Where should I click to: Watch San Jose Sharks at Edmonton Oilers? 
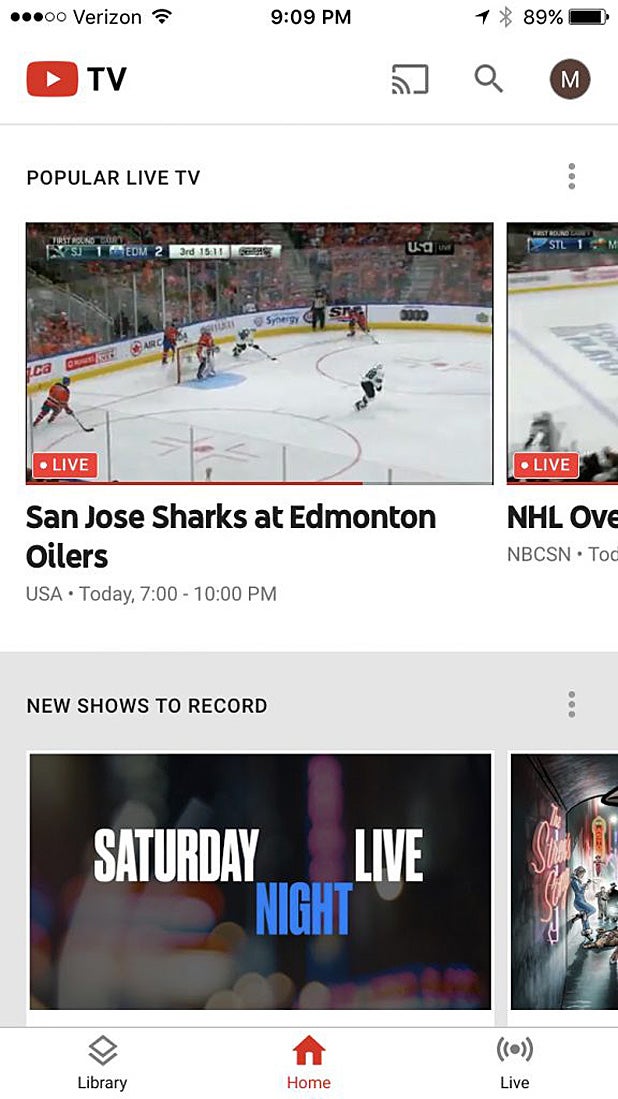pyautogui.click(x=259, y=354)
